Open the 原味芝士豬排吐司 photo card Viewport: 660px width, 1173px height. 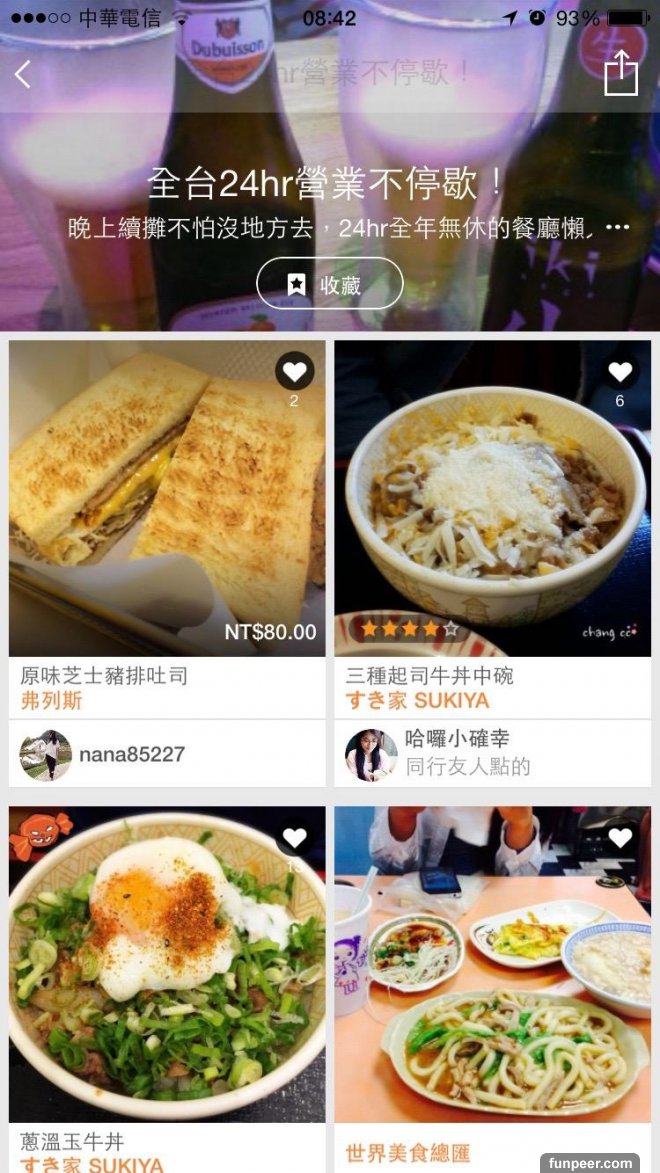(x=167, y=500)
